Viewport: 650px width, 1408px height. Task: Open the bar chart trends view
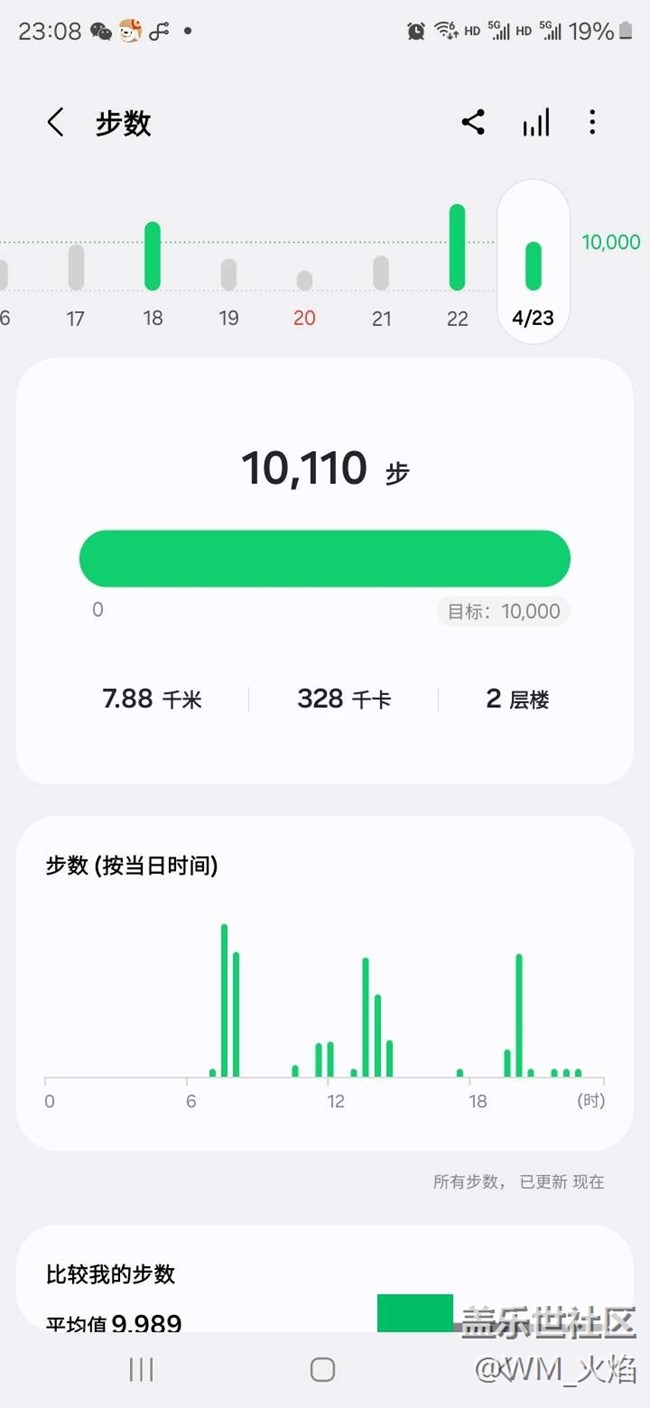pos(536,123)
